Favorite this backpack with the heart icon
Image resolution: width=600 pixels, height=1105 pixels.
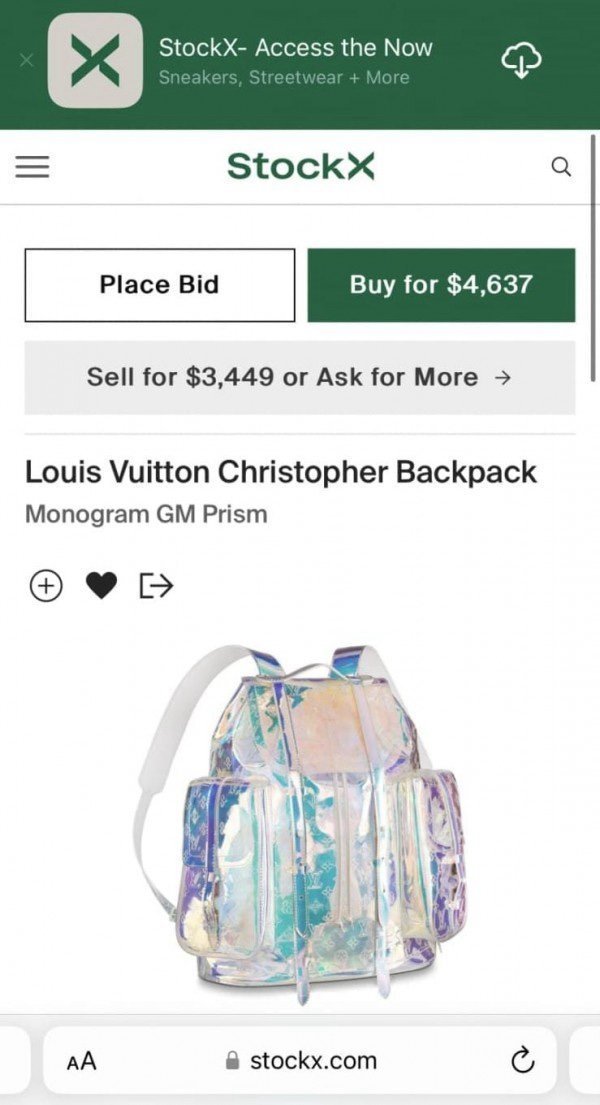101,585
